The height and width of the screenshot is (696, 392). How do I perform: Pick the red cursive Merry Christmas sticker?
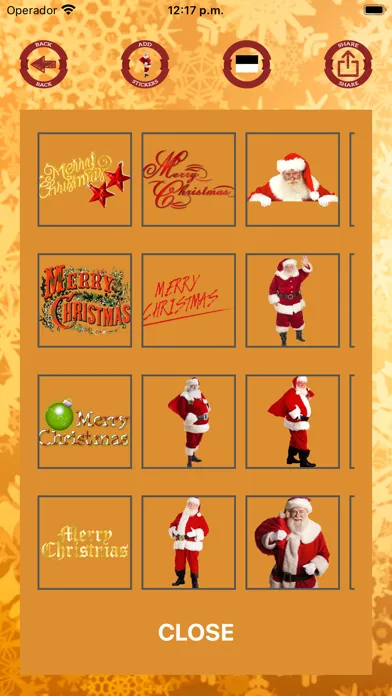tap(189, 179)
